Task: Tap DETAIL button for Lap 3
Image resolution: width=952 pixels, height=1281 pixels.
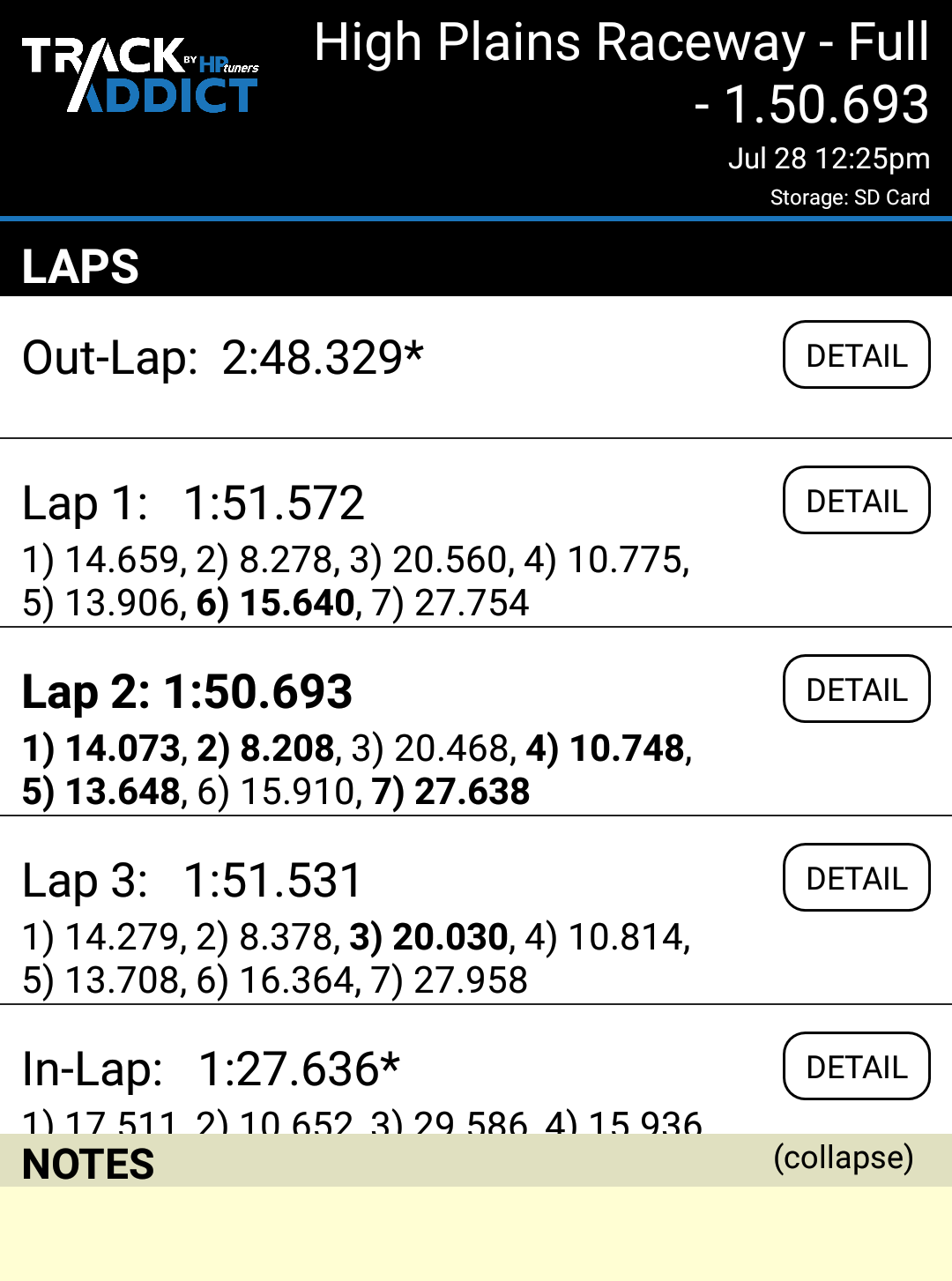Action: click(856, 878)
